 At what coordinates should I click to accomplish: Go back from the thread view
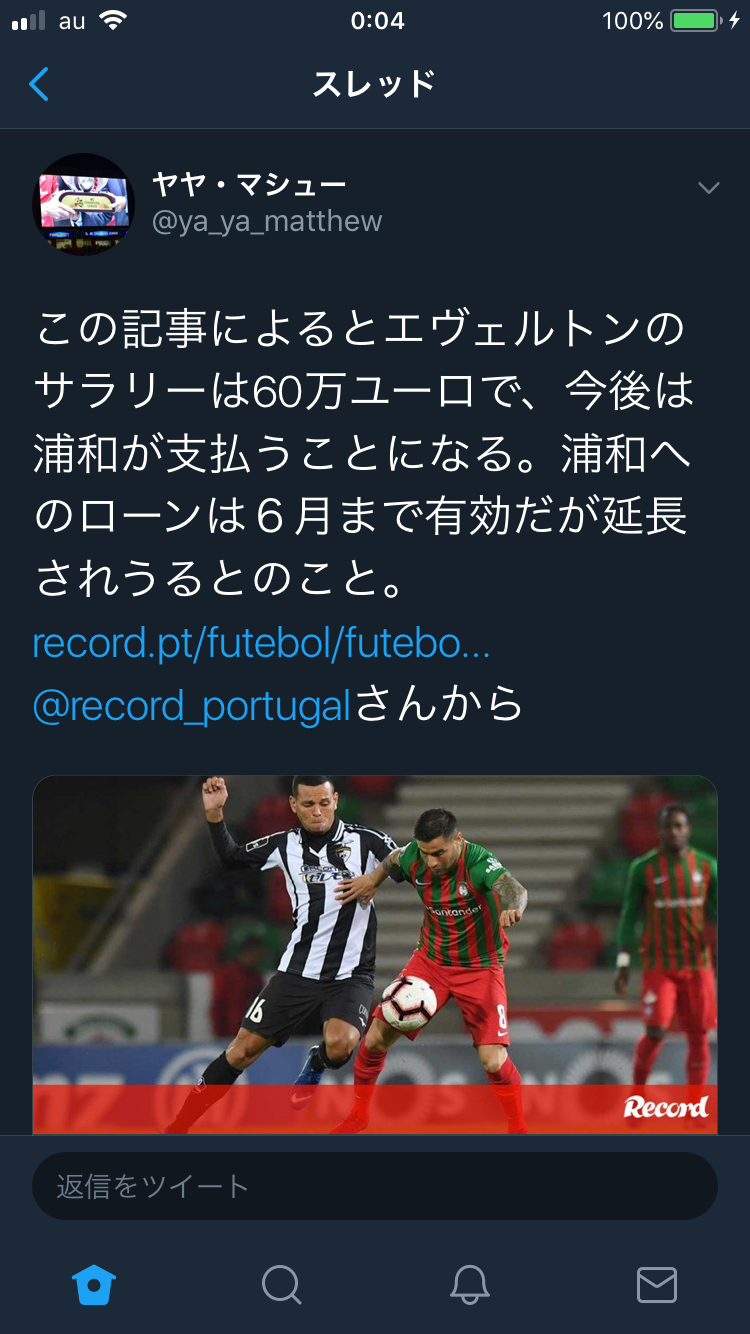coord(39,85)
